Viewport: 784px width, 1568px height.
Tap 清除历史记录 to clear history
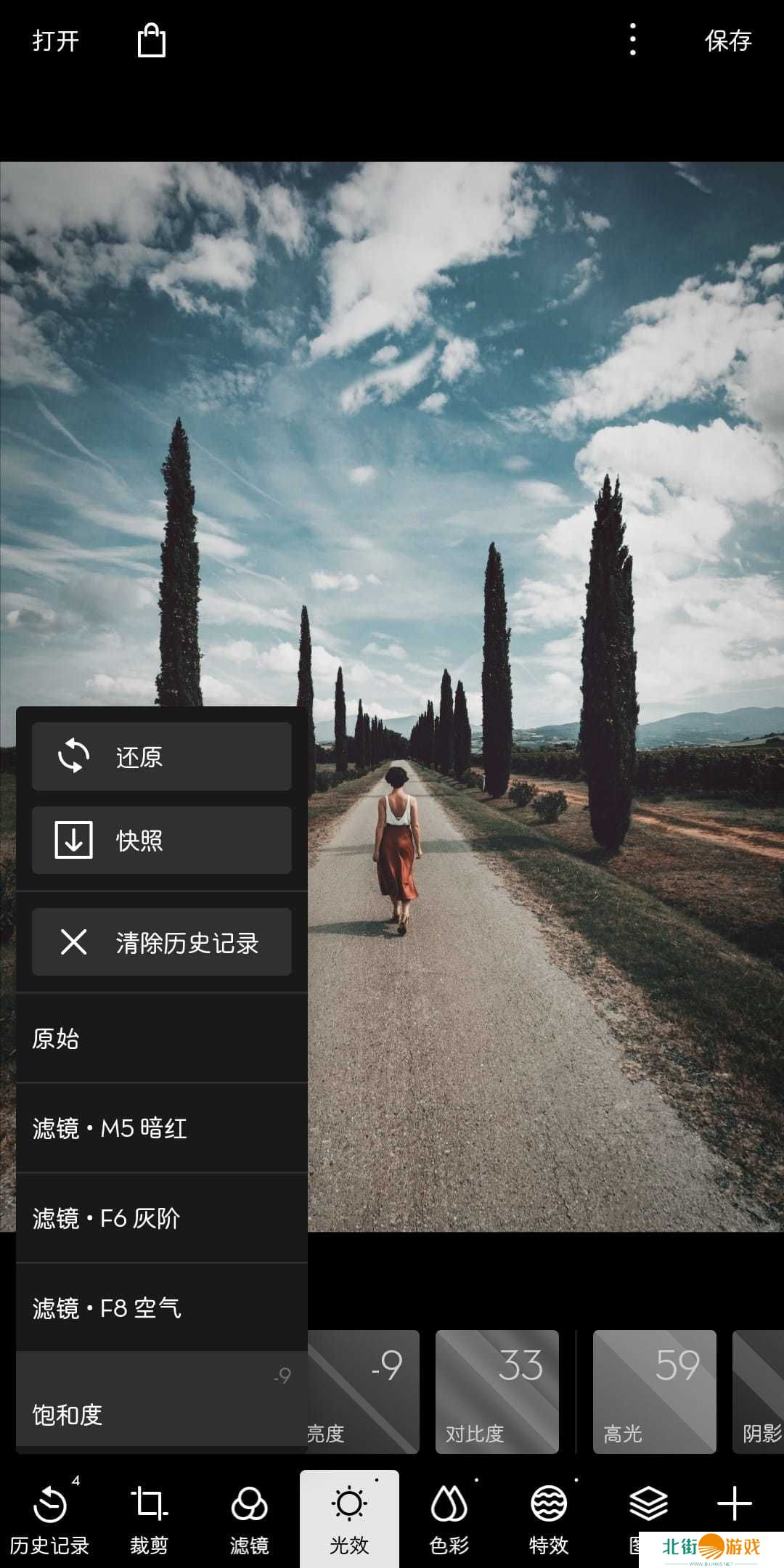click(x=161, y=942)
